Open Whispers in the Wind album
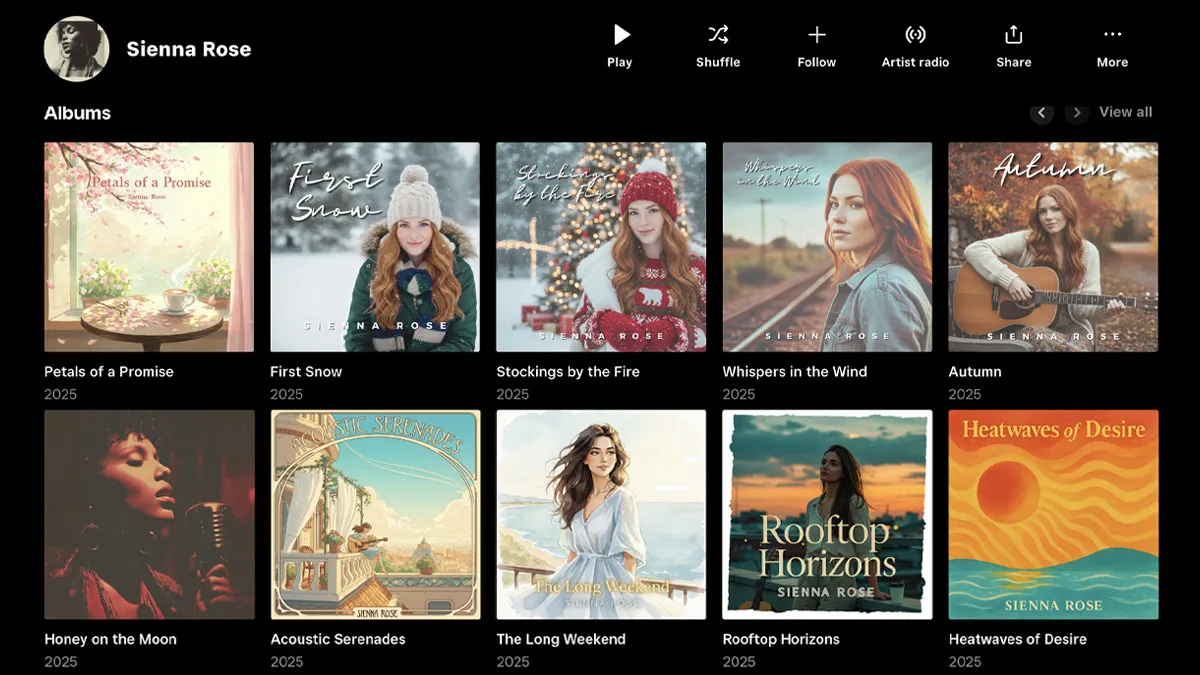The image size is (1200, 675). (x=827, y=247)
